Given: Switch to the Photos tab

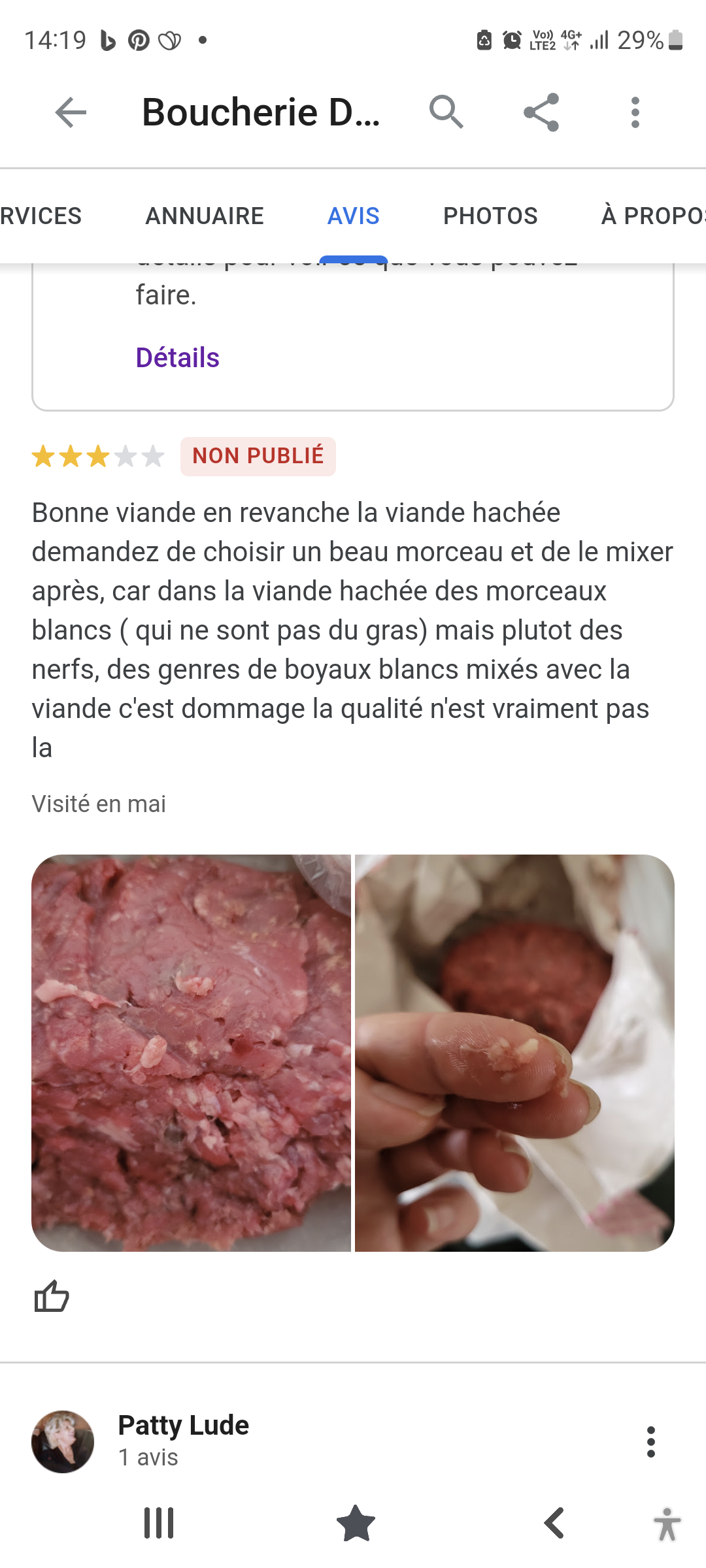Looking at the screenshot, I should [x=490, y=216].
